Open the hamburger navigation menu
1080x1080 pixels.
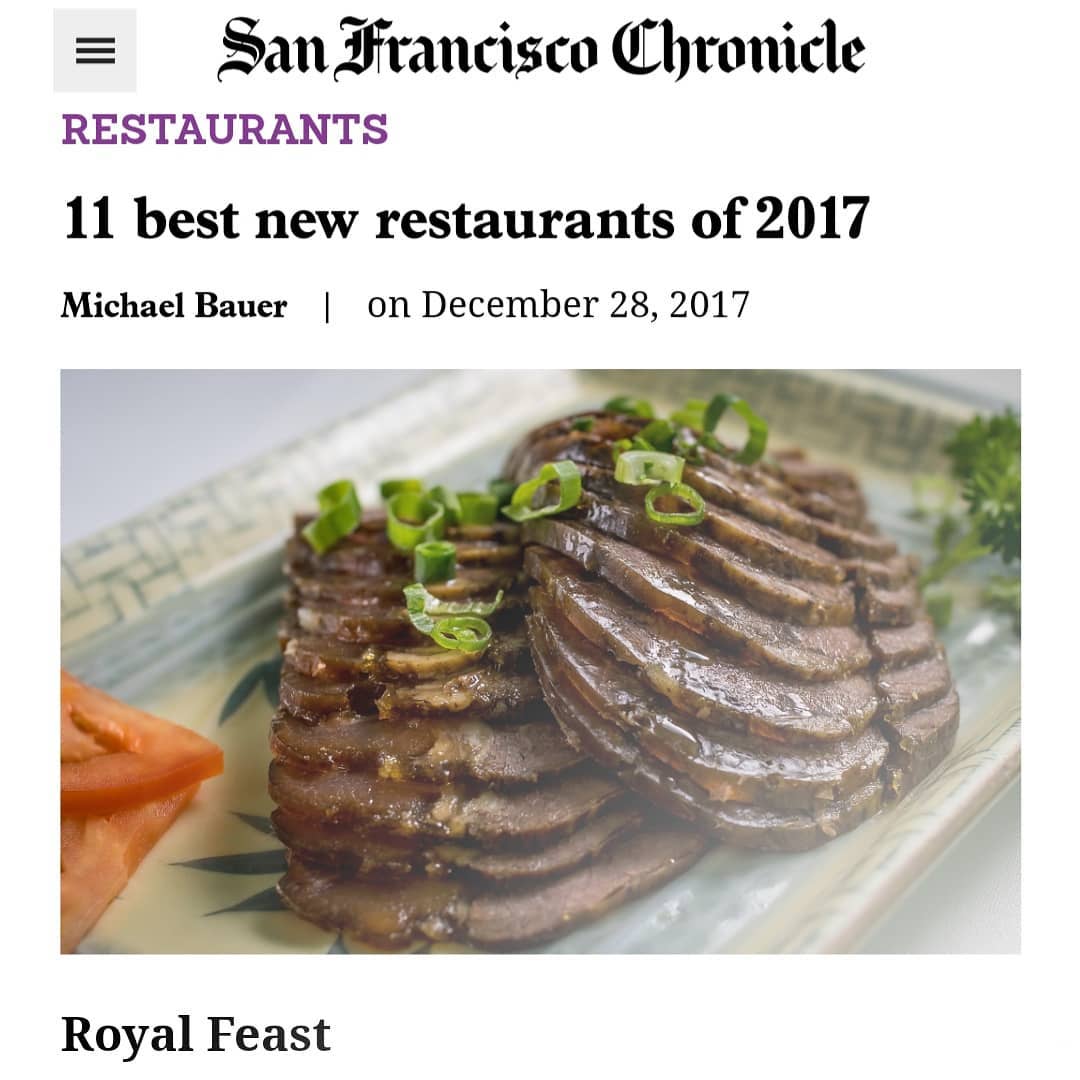point(95,50)
